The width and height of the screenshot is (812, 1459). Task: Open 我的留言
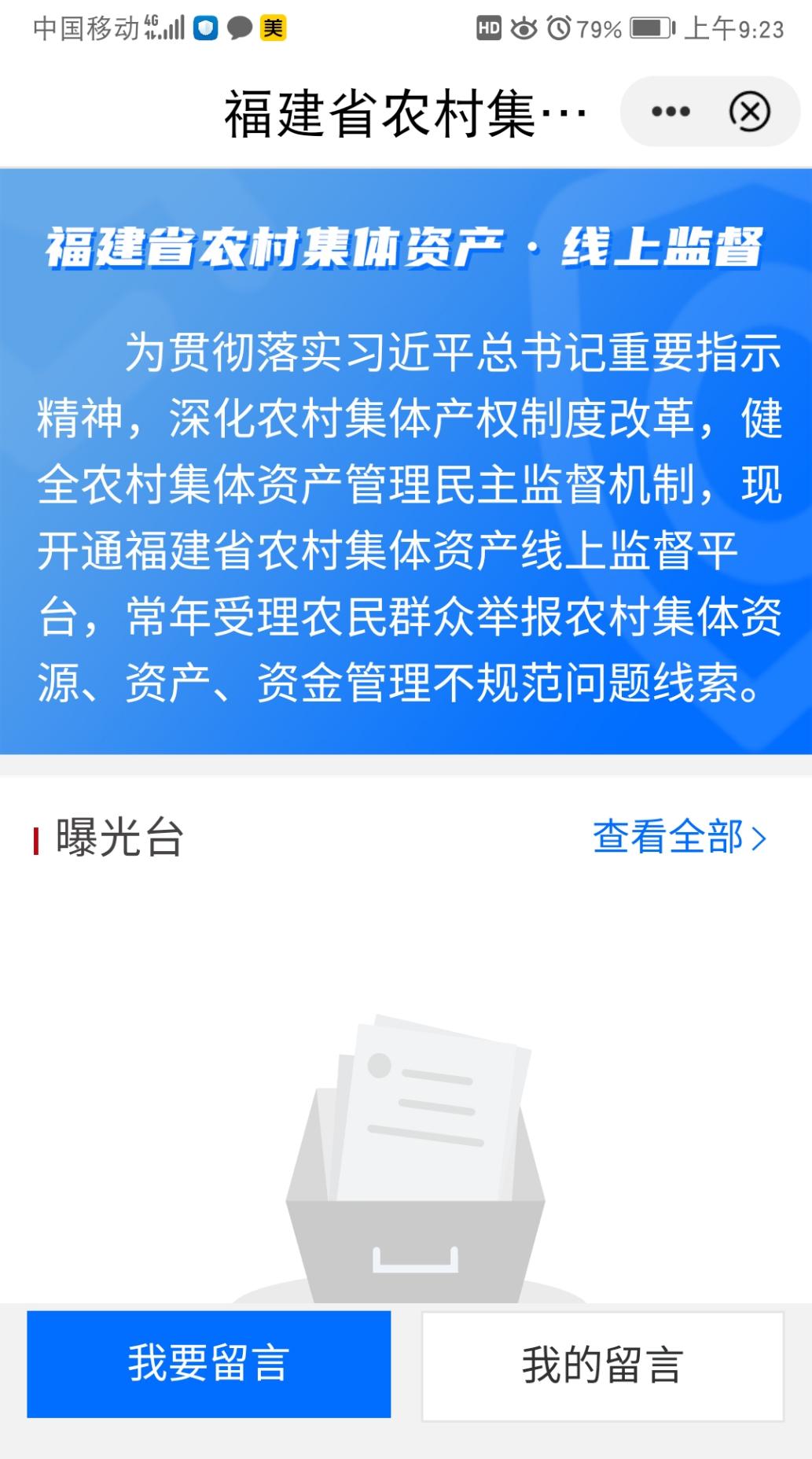pyautogui.click(x=602, y=1365)
